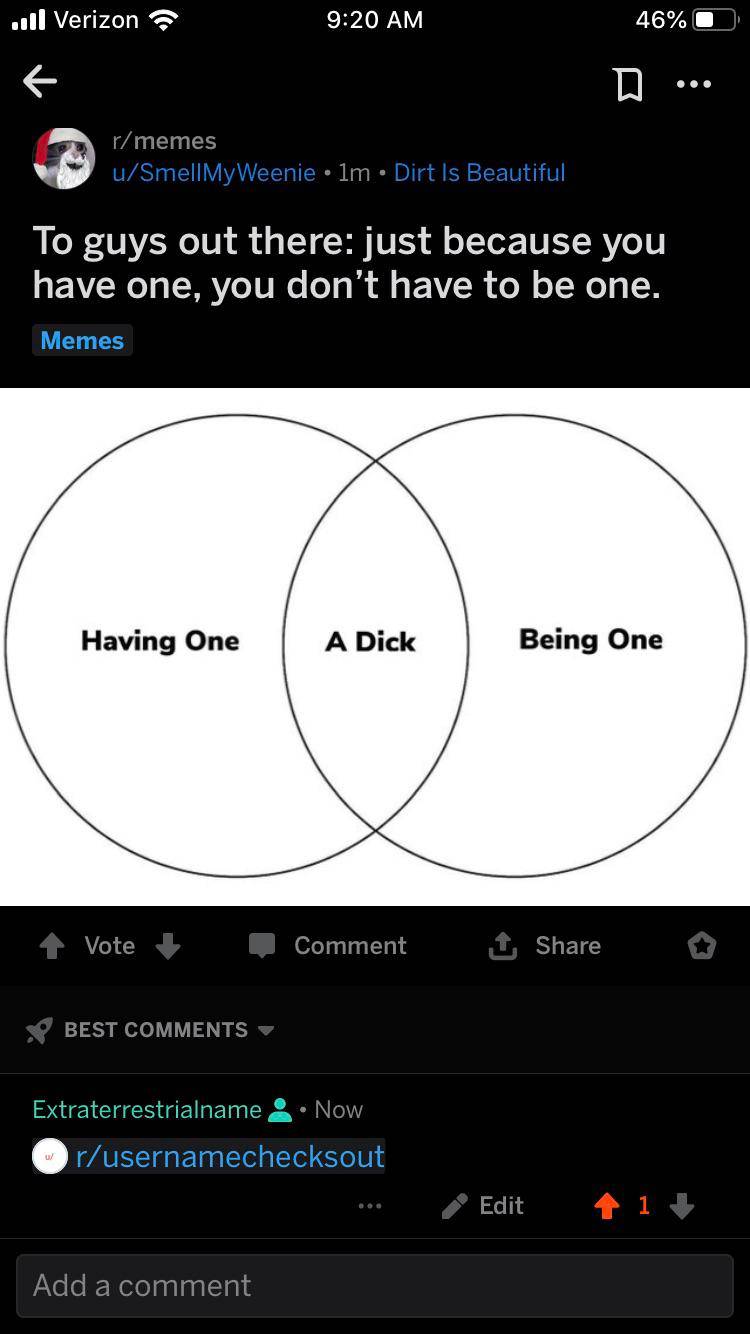Image resolution: width=750 pixels, height=1334 pixels.
Task: Tap the Comment button
Action: click(x=328, y=946)
